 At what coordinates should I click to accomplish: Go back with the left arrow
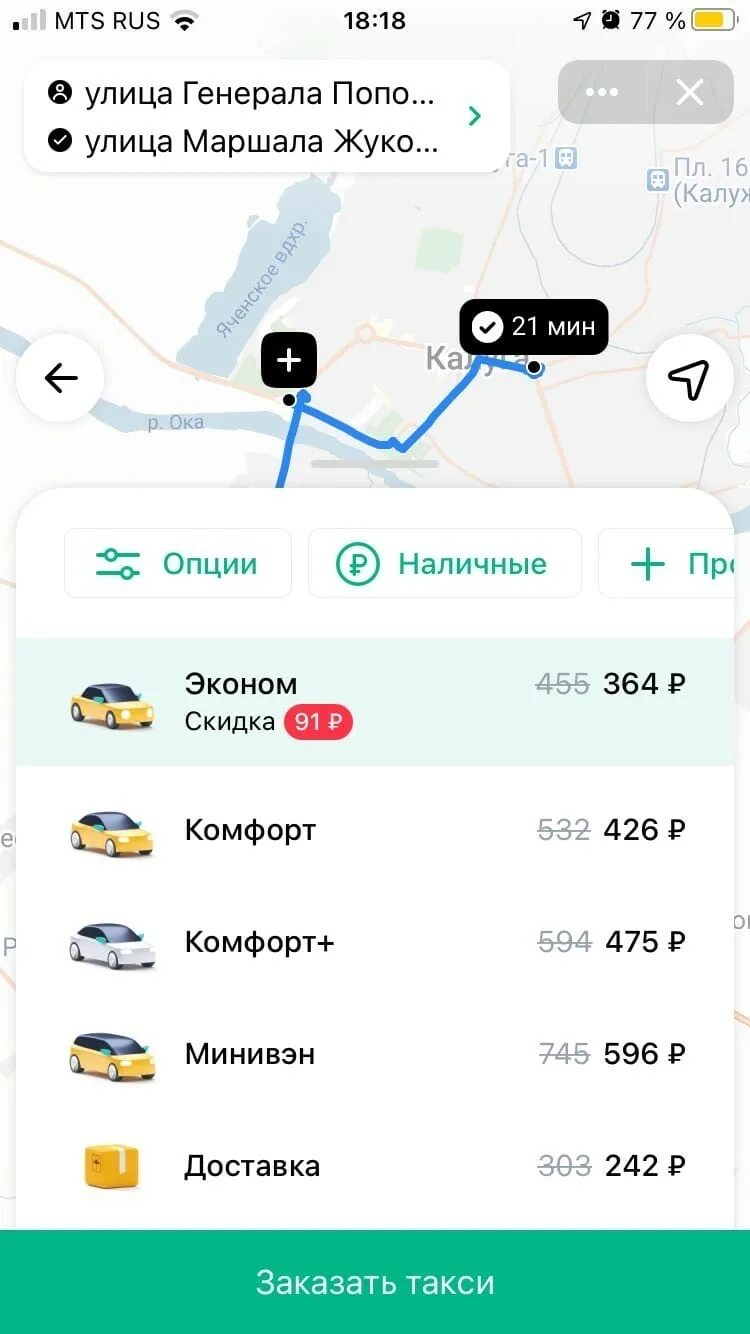point(61,378)
